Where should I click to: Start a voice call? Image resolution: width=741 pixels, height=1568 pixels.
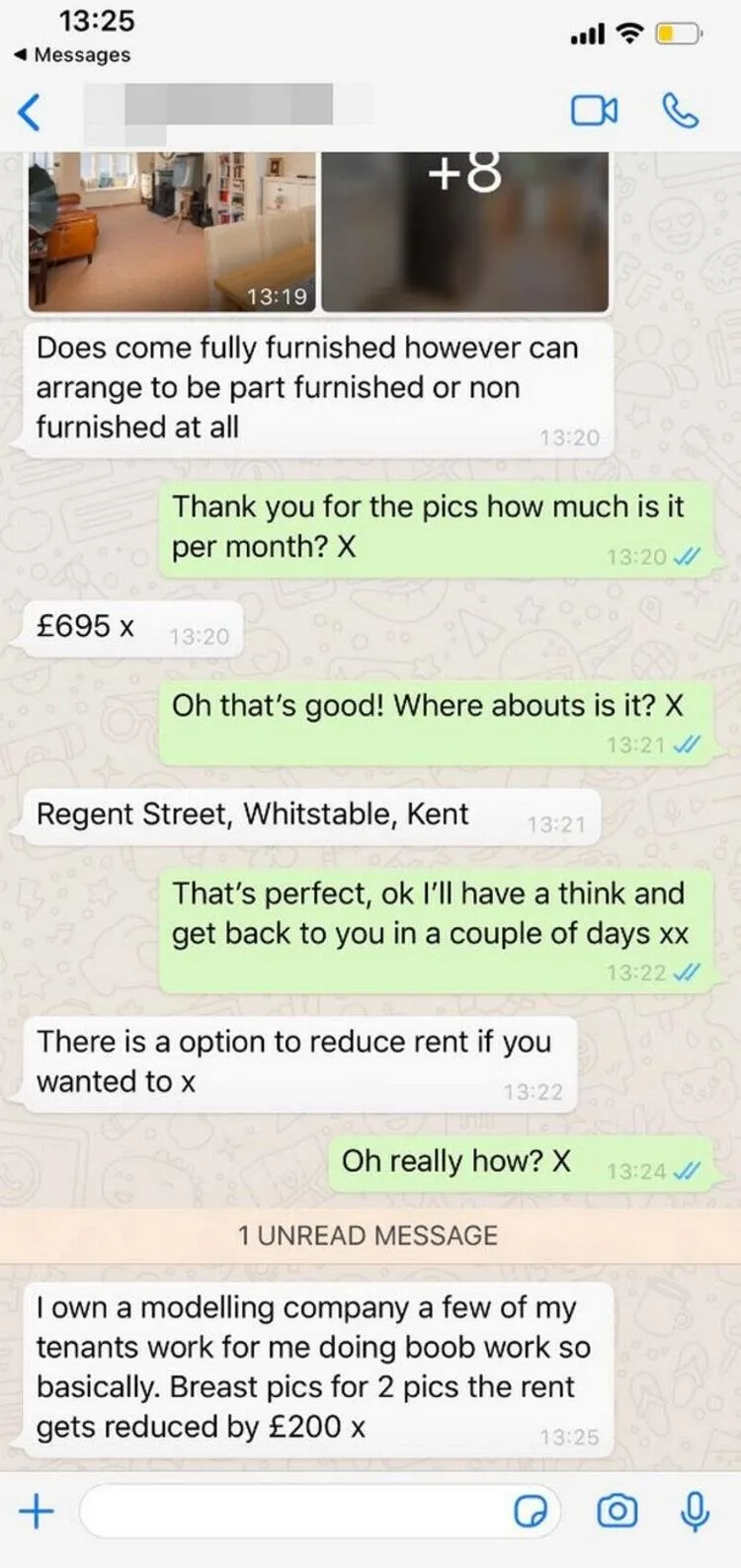[x=680, y=111]
